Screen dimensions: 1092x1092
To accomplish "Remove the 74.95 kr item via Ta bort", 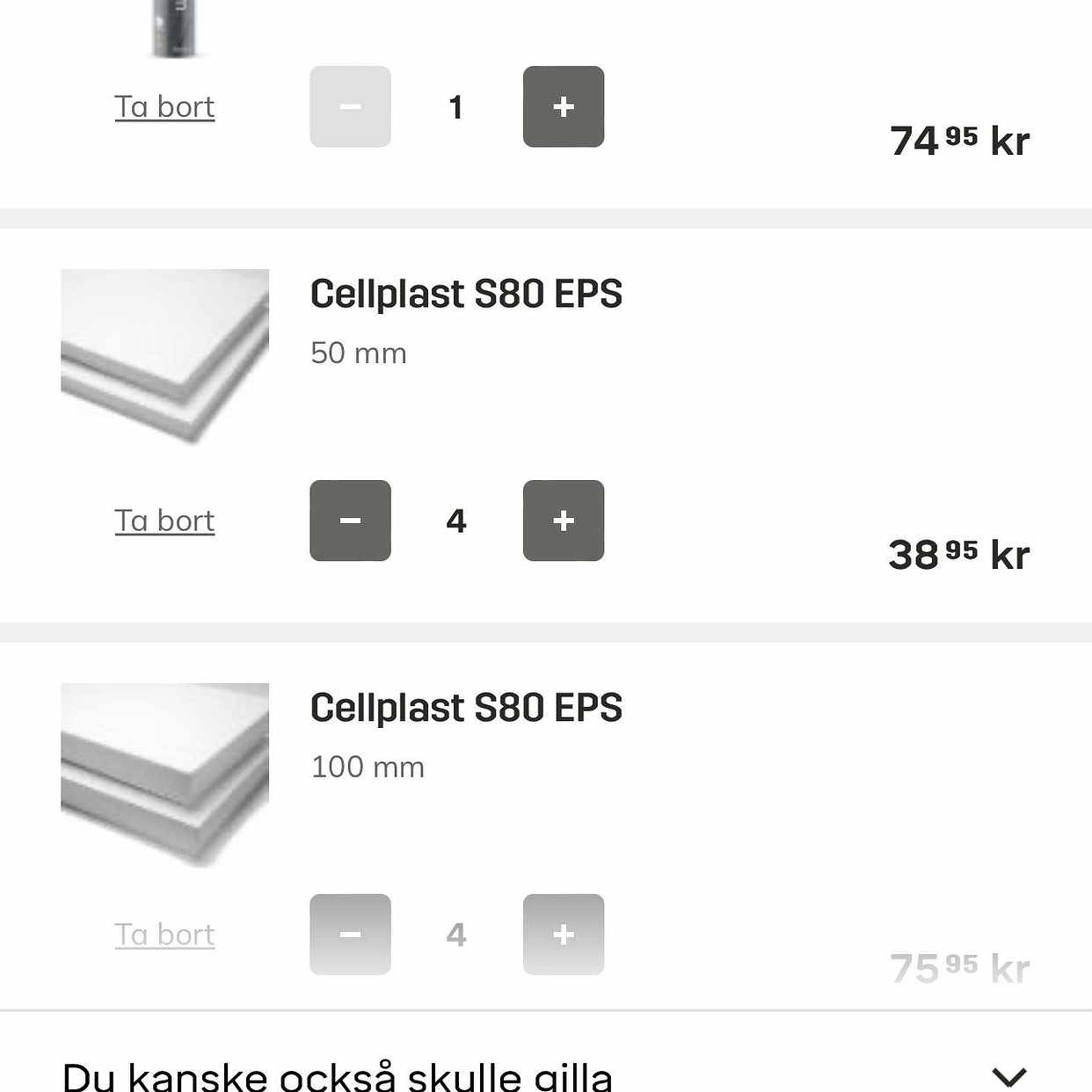I will pyautogui.click(x=164, y=106).
